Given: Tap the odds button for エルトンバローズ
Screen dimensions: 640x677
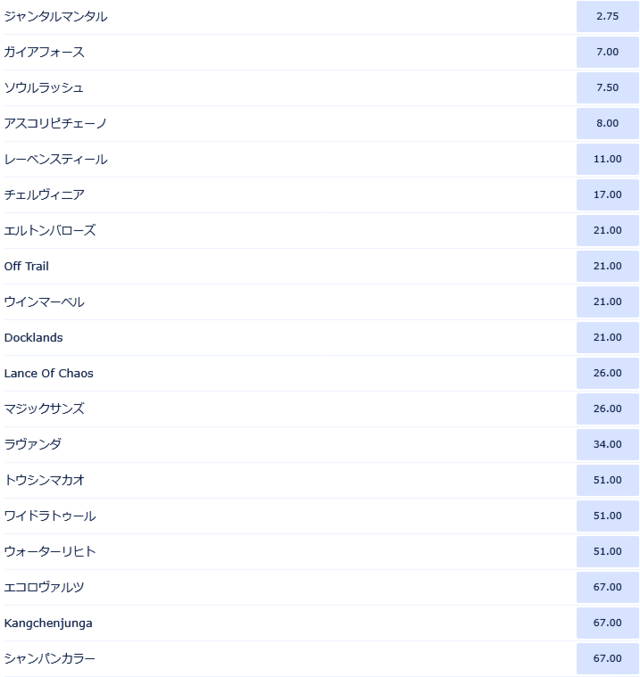Looking at the screenshot, I should pos(607,230).
